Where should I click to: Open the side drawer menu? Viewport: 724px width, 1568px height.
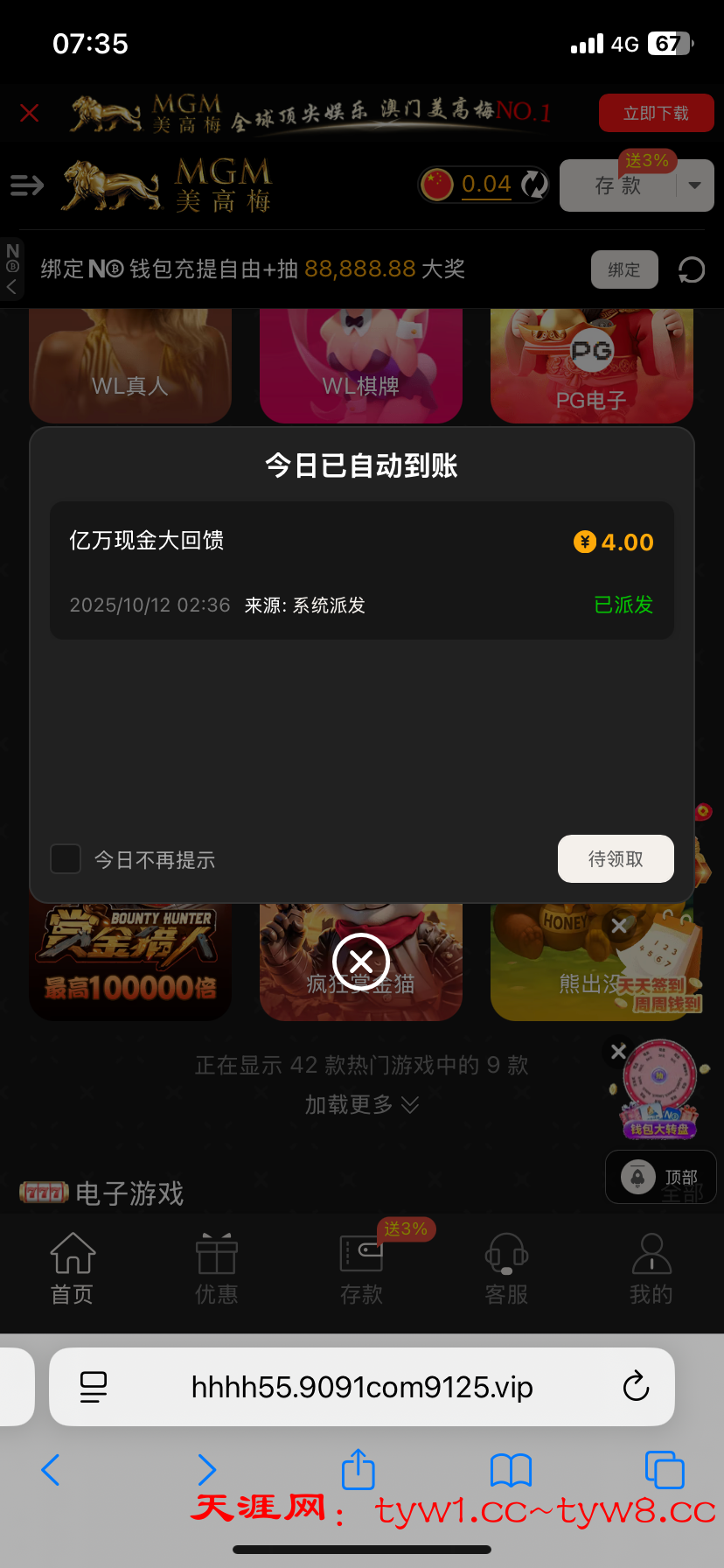point(26,185)
